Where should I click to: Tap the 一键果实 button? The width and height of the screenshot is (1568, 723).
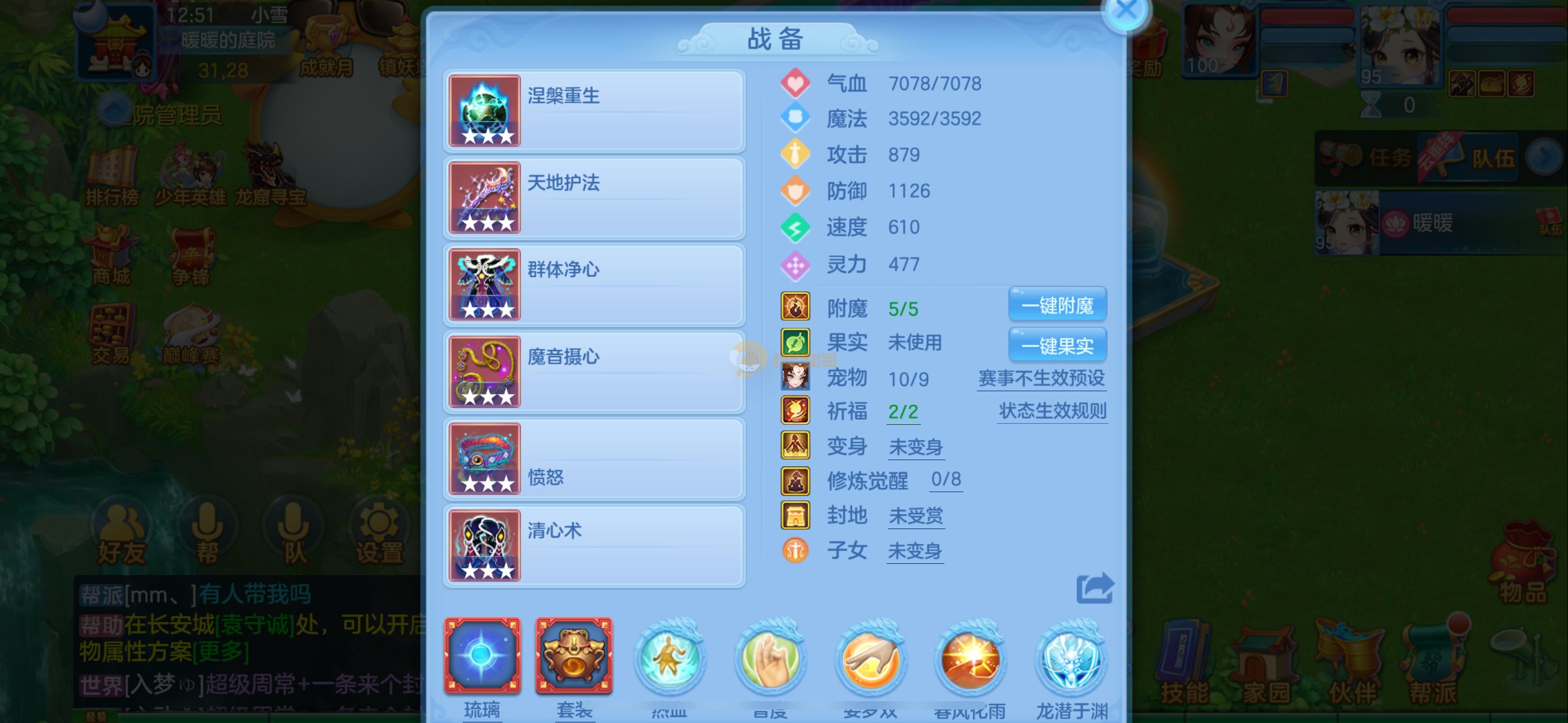pyautogui.click(x=1057, y=346)
